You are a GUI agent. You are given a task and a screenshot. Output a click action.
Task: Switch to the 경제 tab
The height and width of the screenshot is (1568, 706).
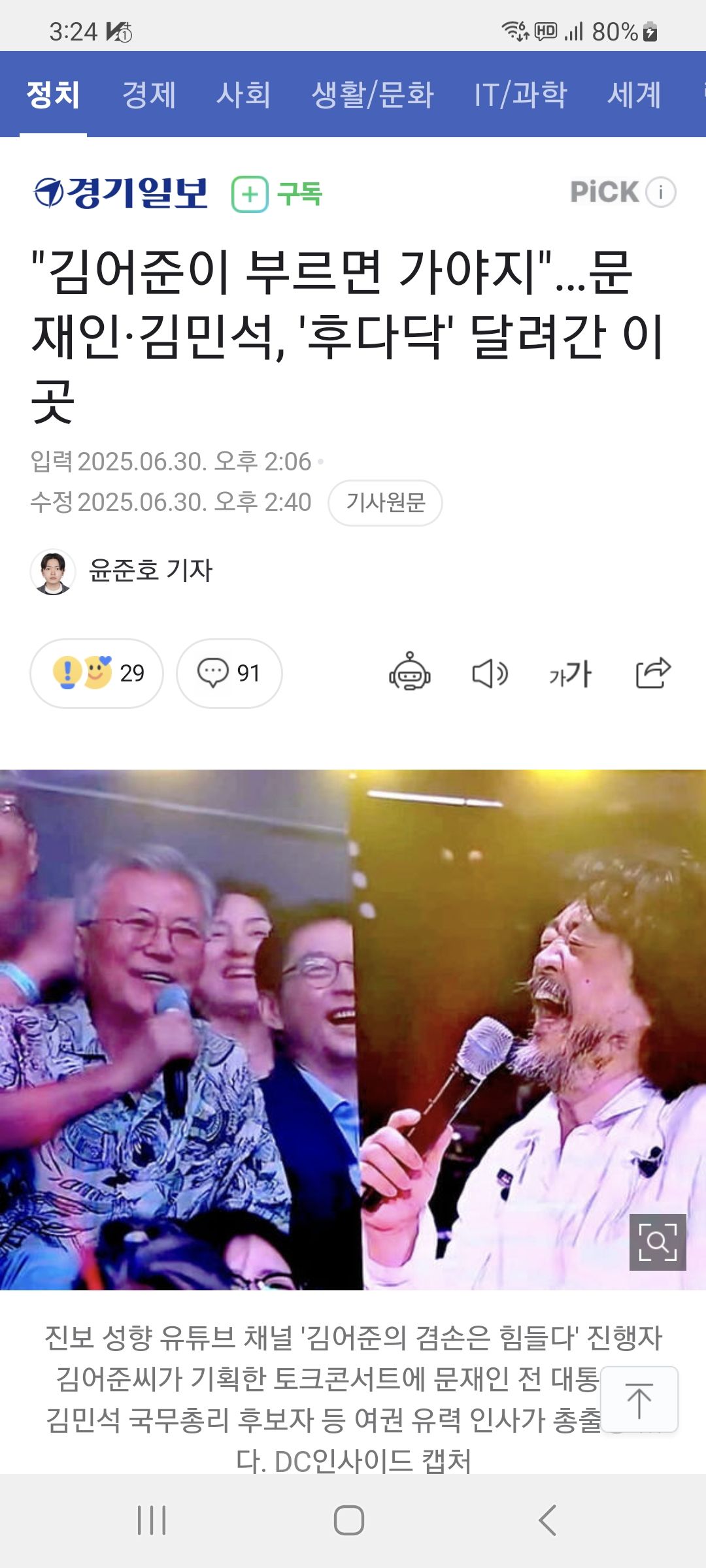[149, 95]
